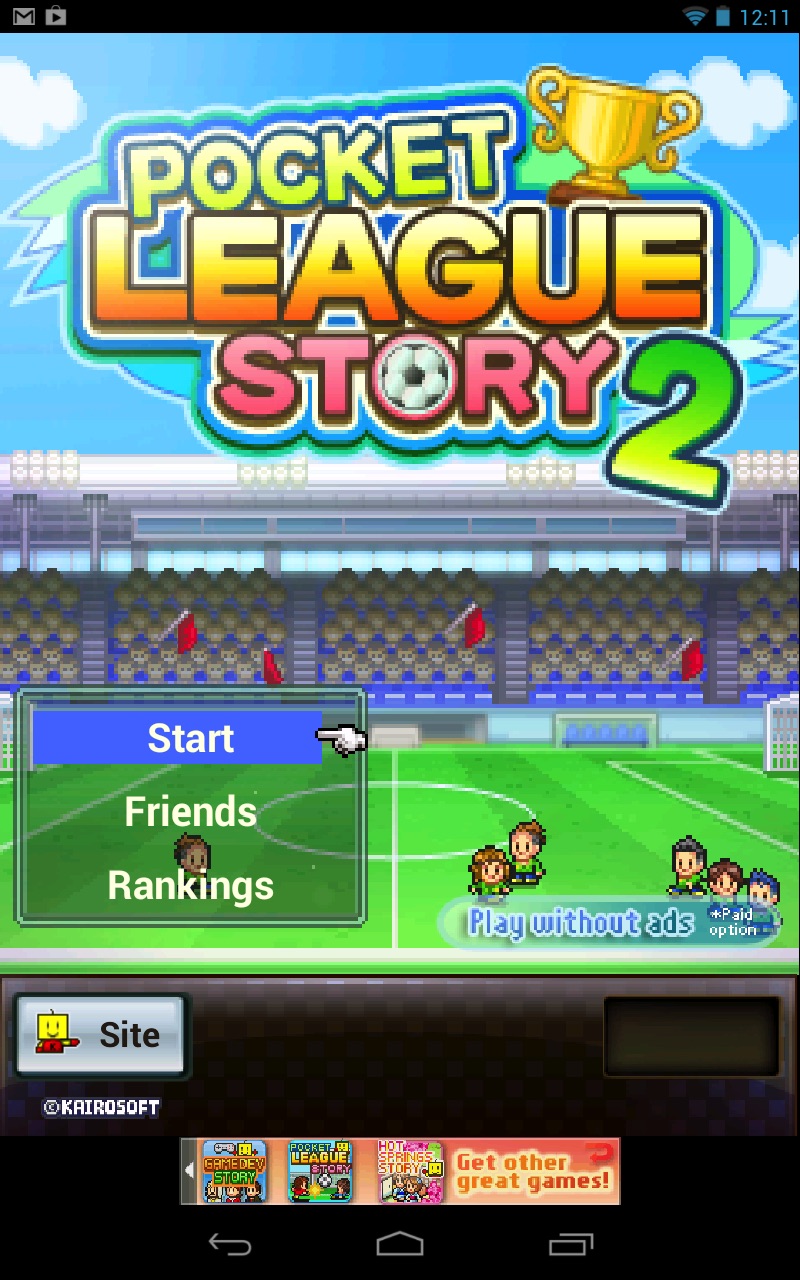The height and width of the screenshot is (1280, 800).
Task: Open the recent apps view
Action: tap(570, 1244)
